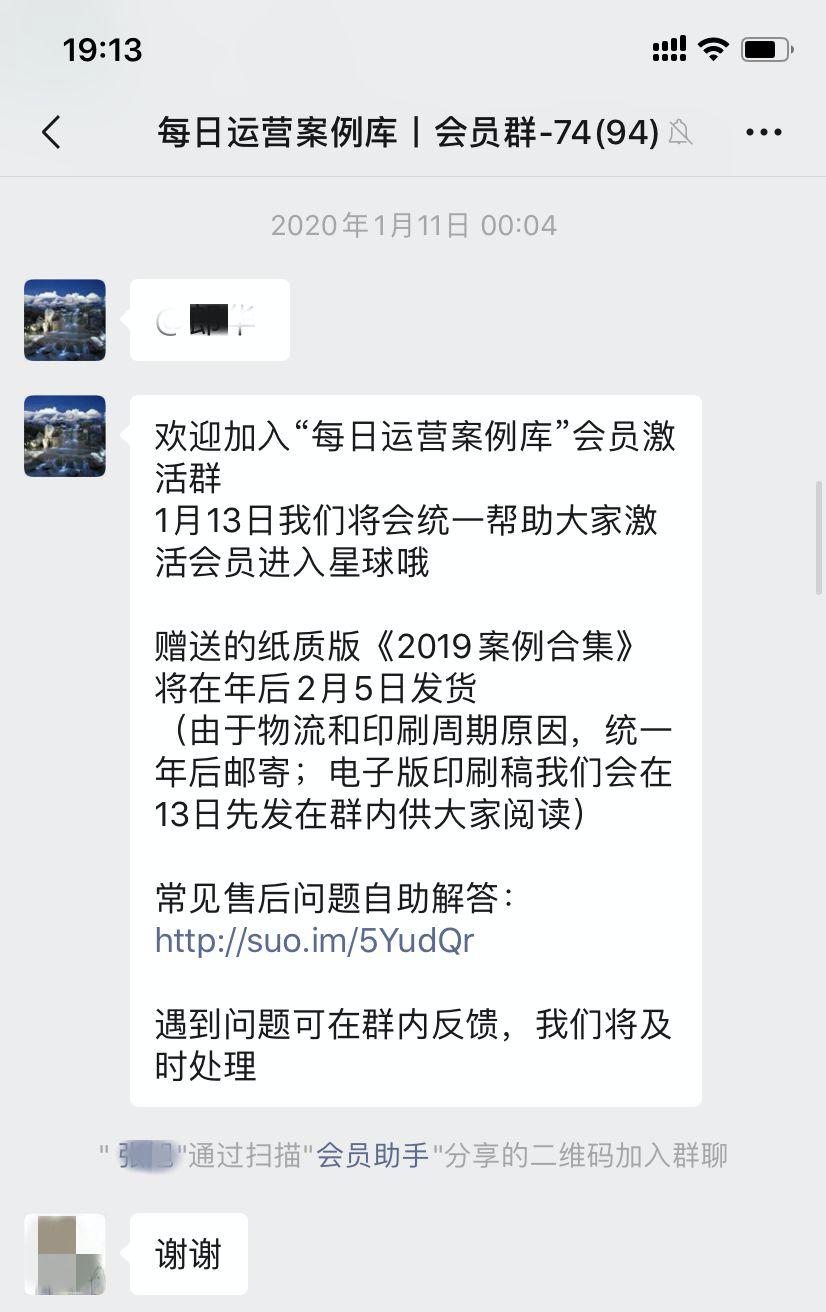Tap the date stamp 2020年1月11日 00:04

tap(413, 225)
